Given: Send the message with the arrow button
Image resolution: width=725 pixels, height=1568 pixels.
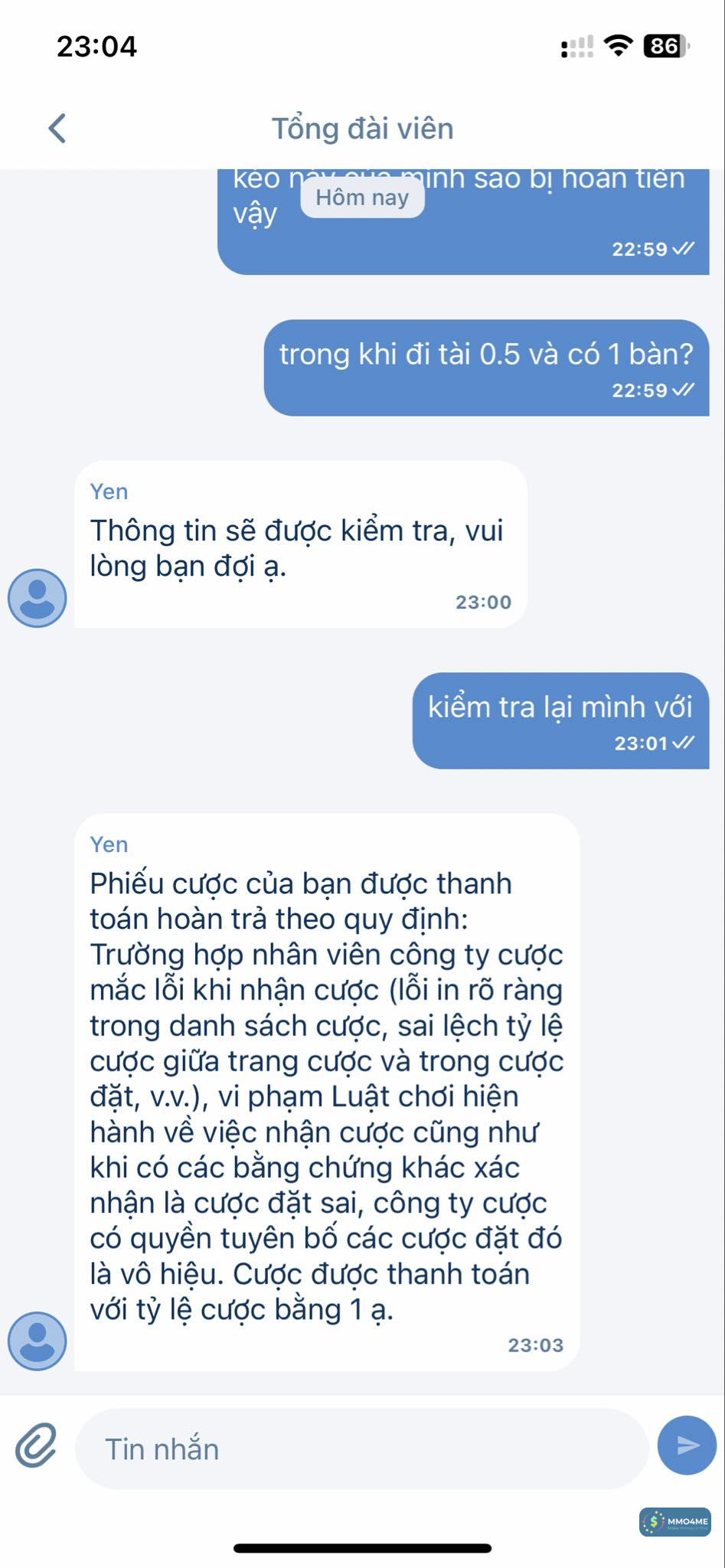Looking at the screenshot, I should tap(687, 1445).
